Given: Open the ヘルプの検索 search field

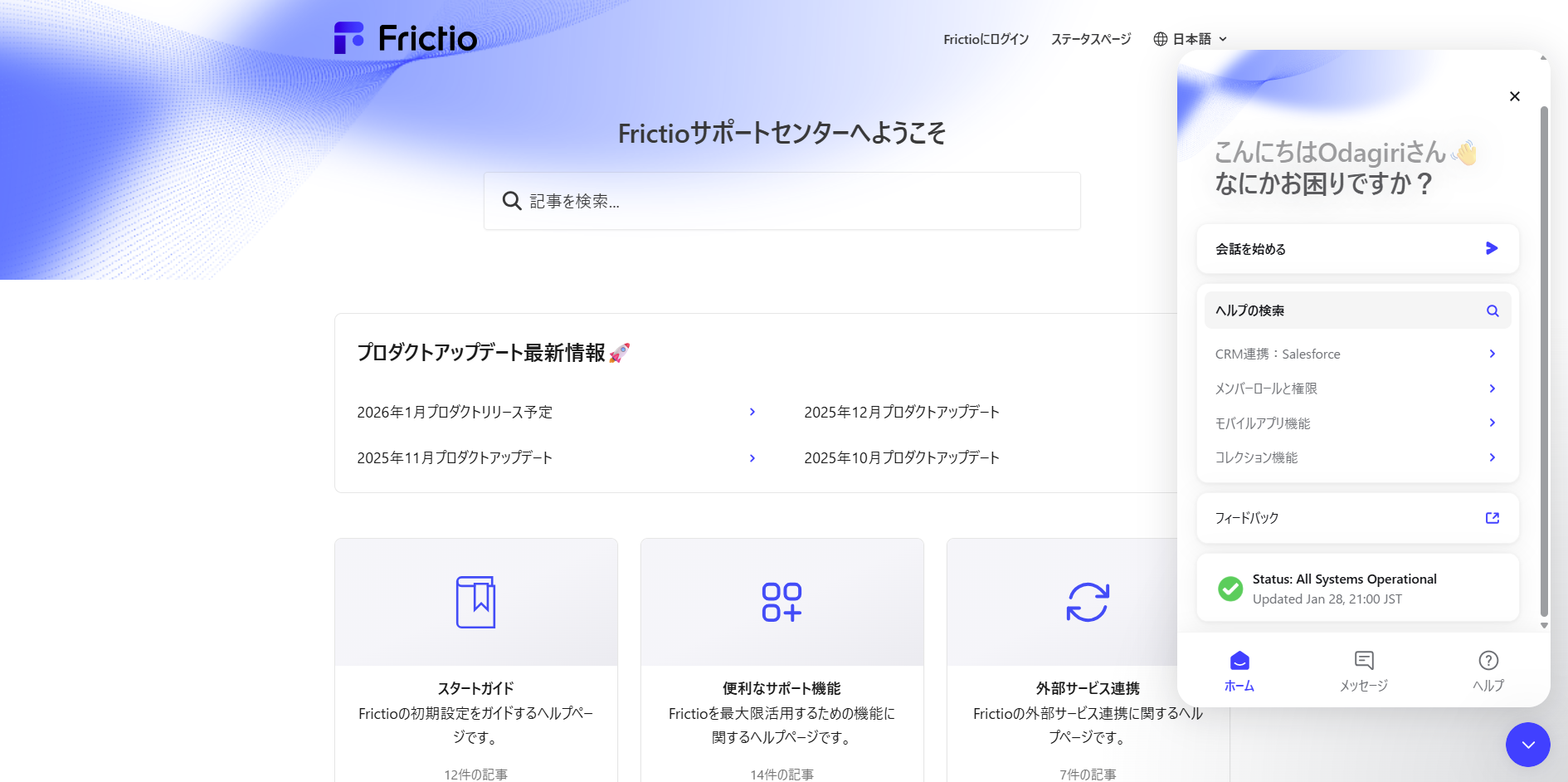Looking at the screenshot, I should pyautogui.click(x=1356, y=310).
